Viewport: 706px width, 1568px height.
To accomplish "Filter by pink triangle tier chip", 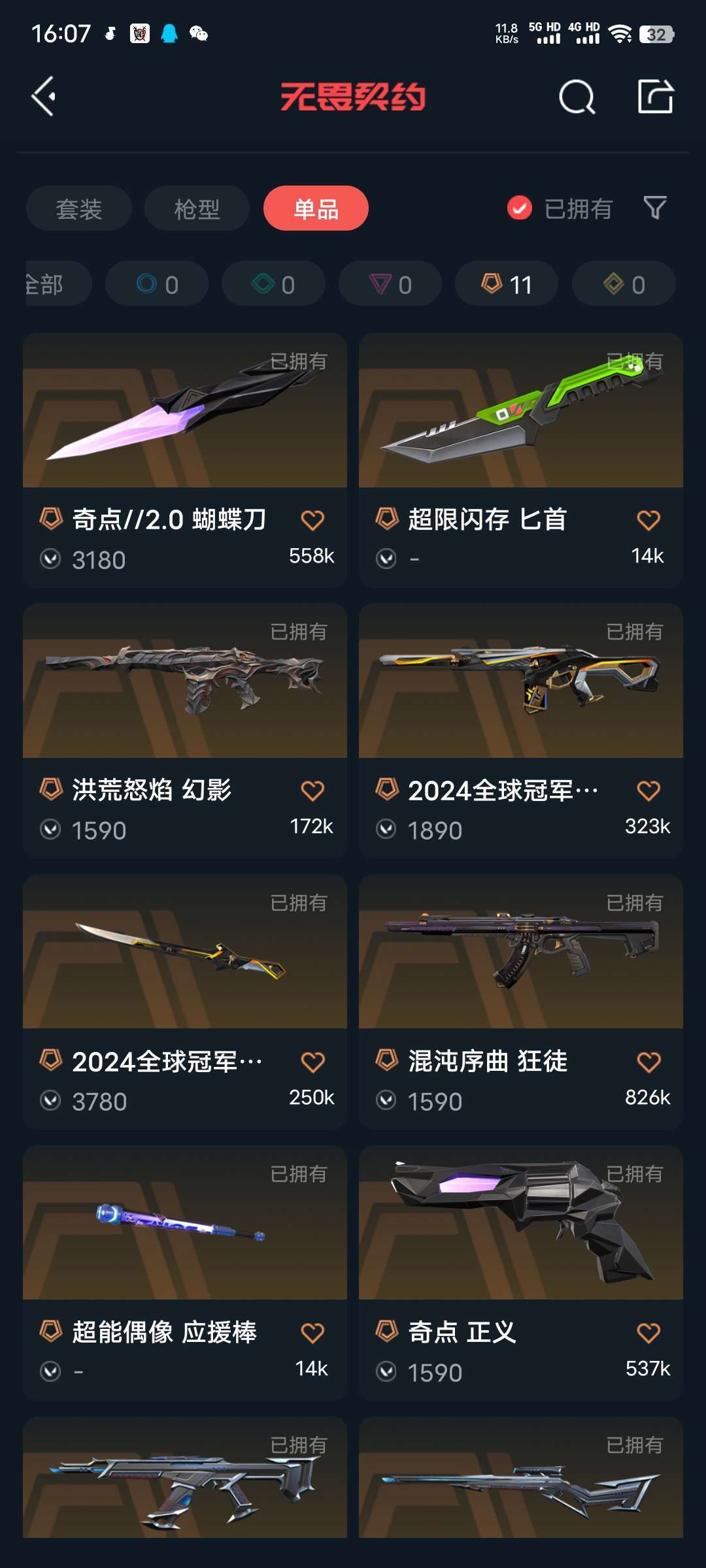I will (x=390, y=284).
